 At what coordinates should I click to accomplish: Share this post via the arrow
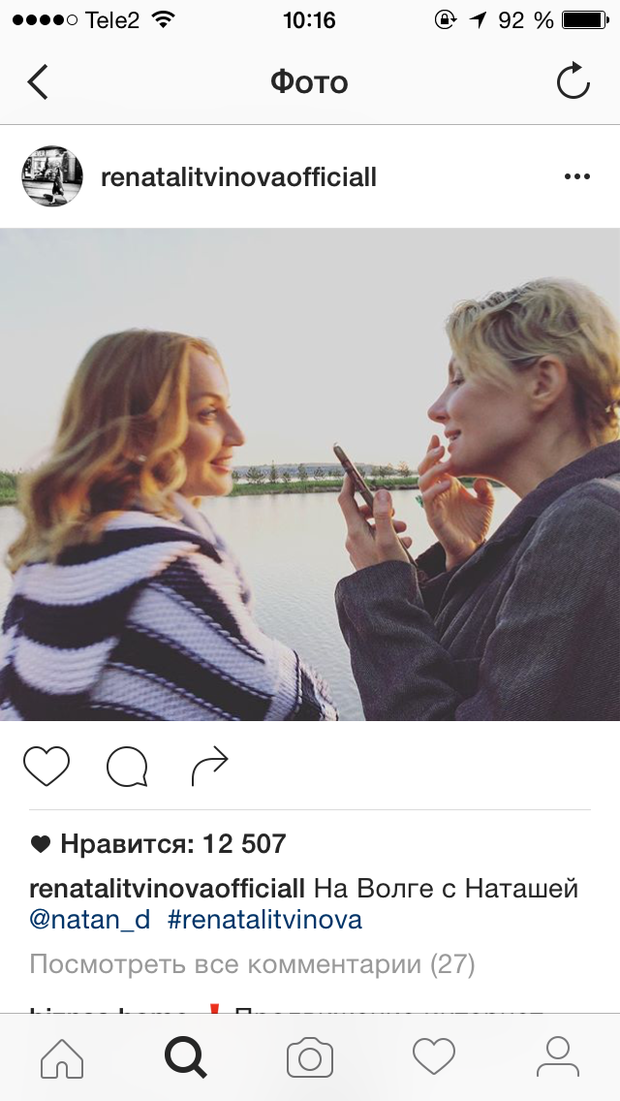point(209,767)
